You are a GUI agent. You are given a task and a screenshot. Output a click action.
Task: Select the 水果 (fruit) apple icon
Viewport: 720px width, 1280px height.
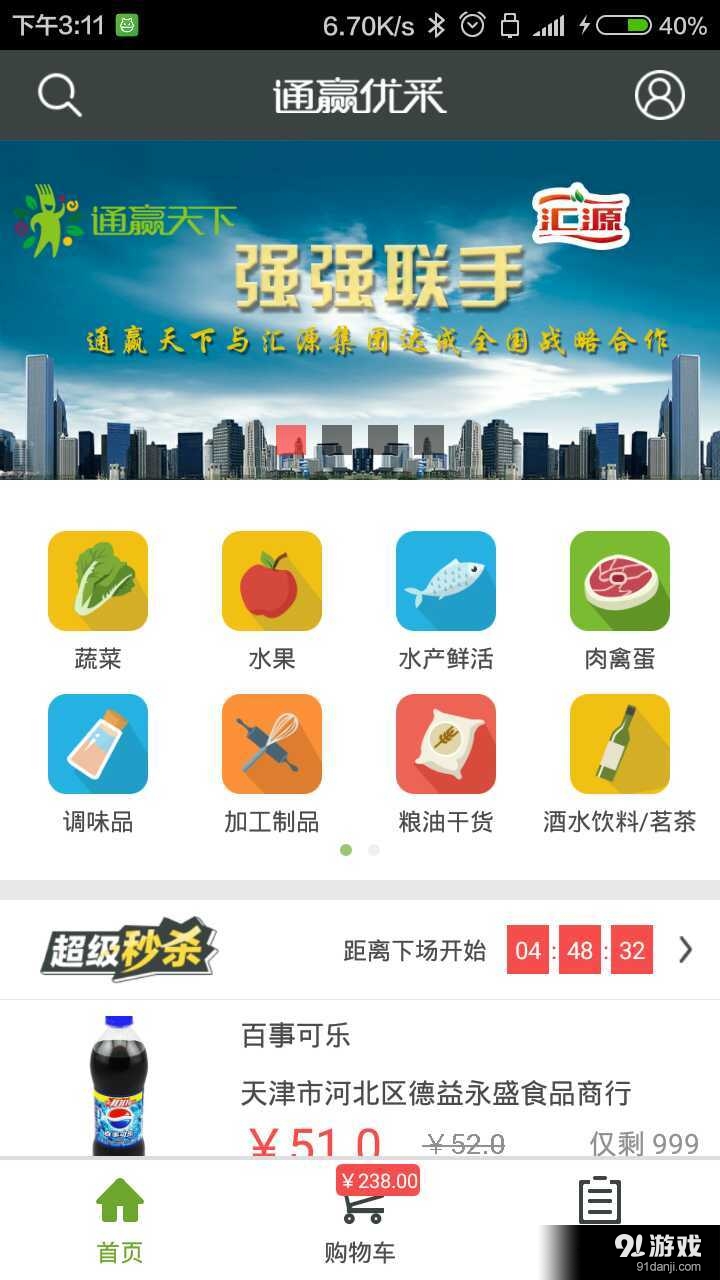point(271,581)
